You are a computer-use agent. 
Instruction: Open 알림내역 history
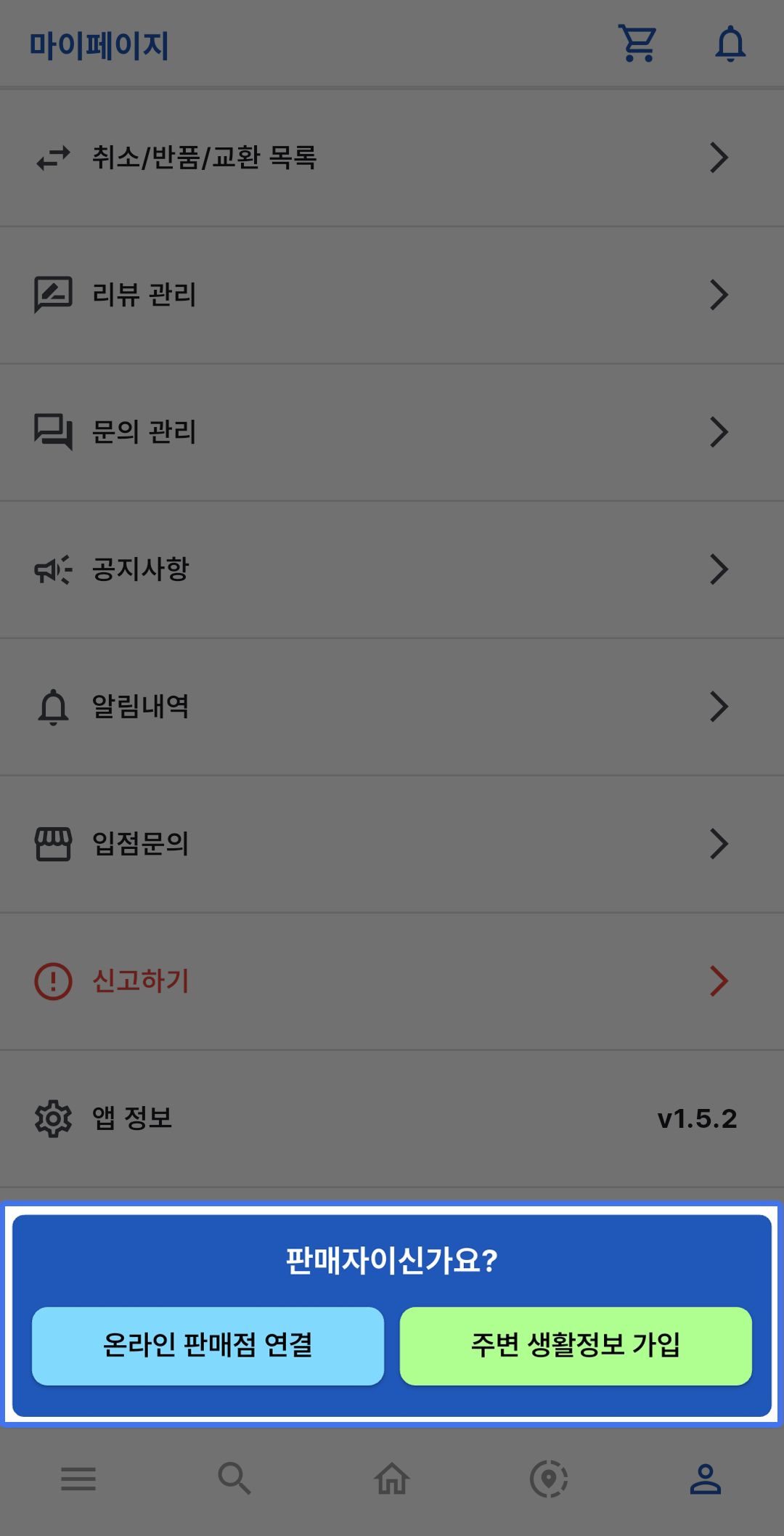392,707
